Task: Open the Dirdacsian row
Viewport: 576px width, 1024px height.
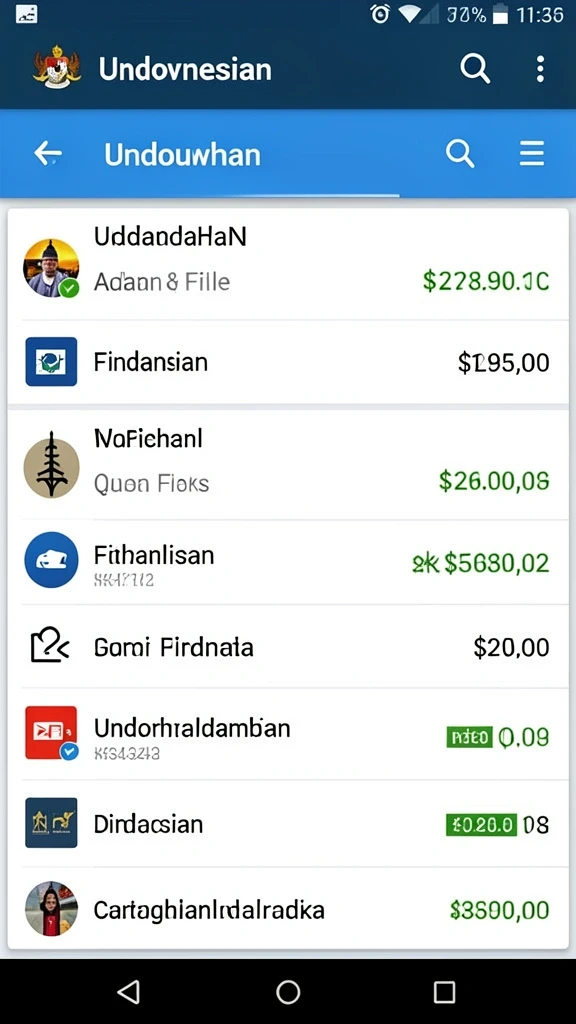Action: pos(288,824)
